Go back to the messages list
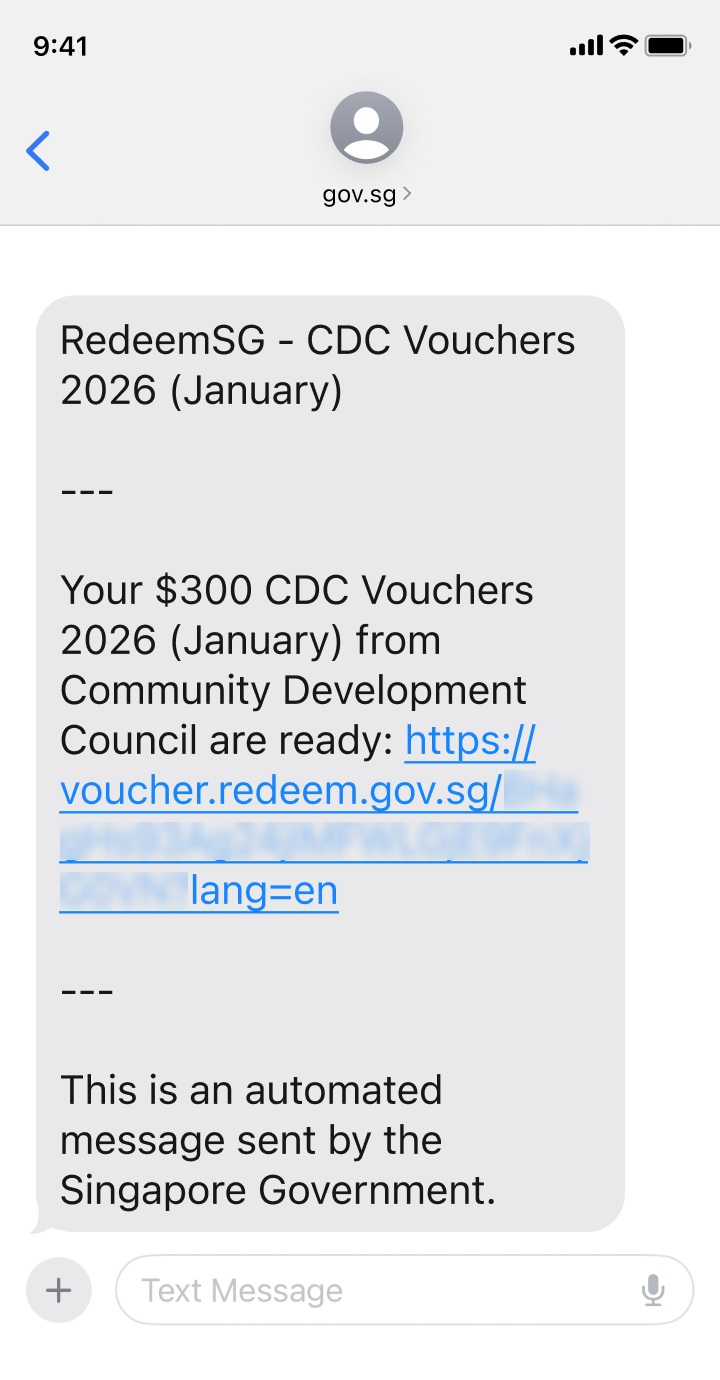Image resolution: width=720 pixels, height=1380 pixels. (x=38, y=151)
